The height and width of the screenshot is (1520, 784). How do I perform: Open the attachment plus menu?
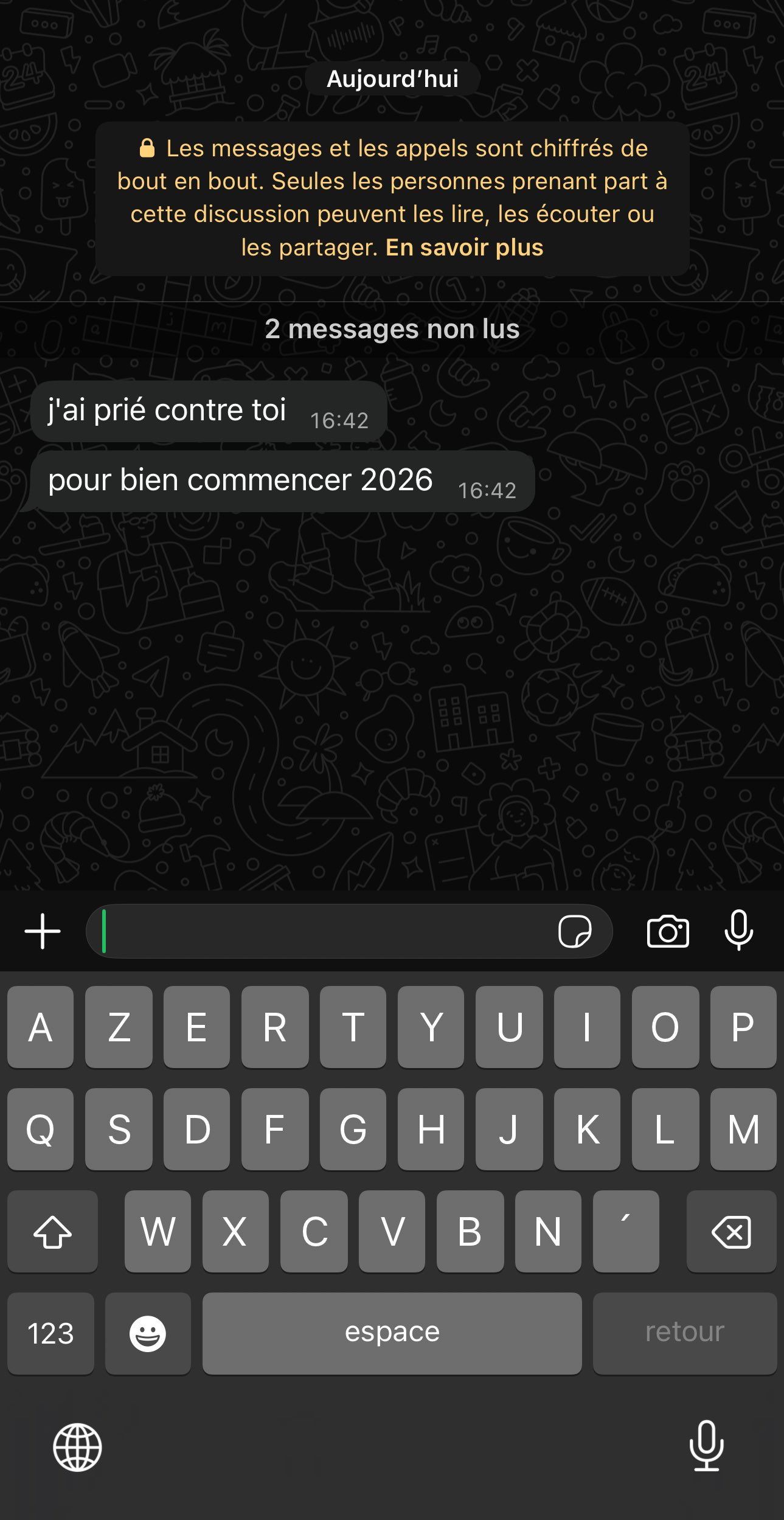coord(43,931)
